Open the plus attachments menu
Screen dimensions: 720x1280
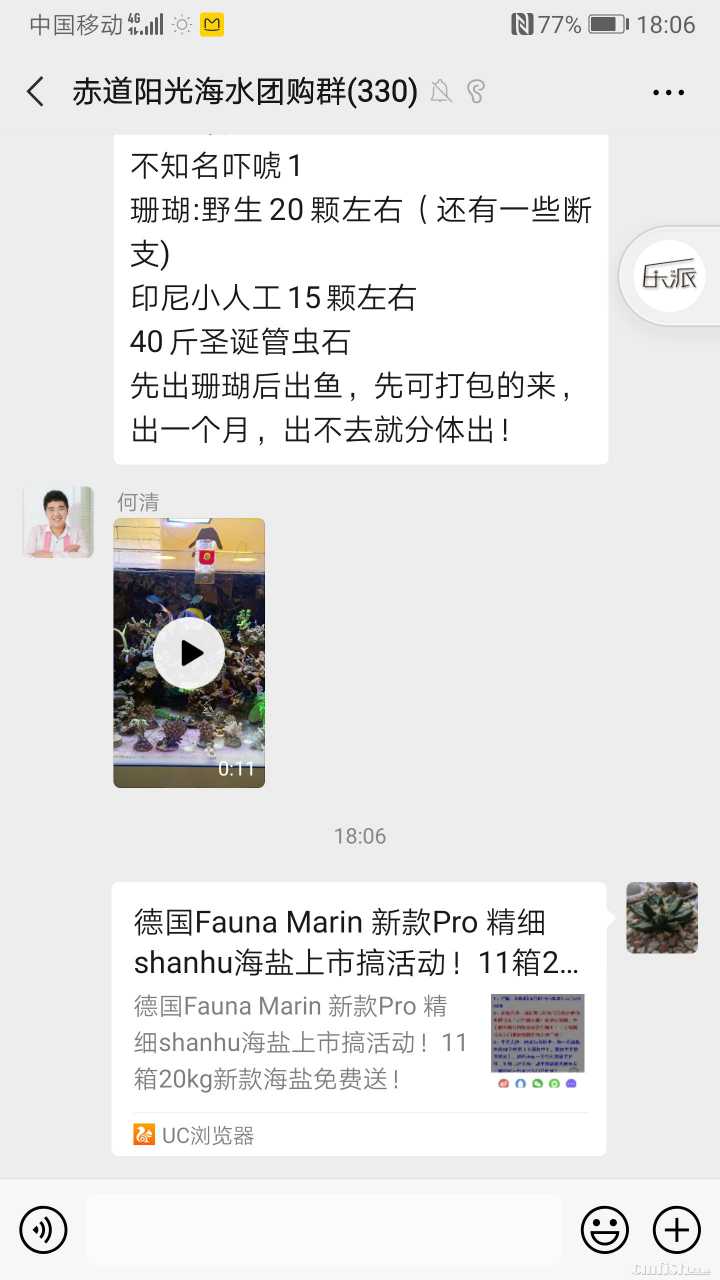[x=677, y=1229]
